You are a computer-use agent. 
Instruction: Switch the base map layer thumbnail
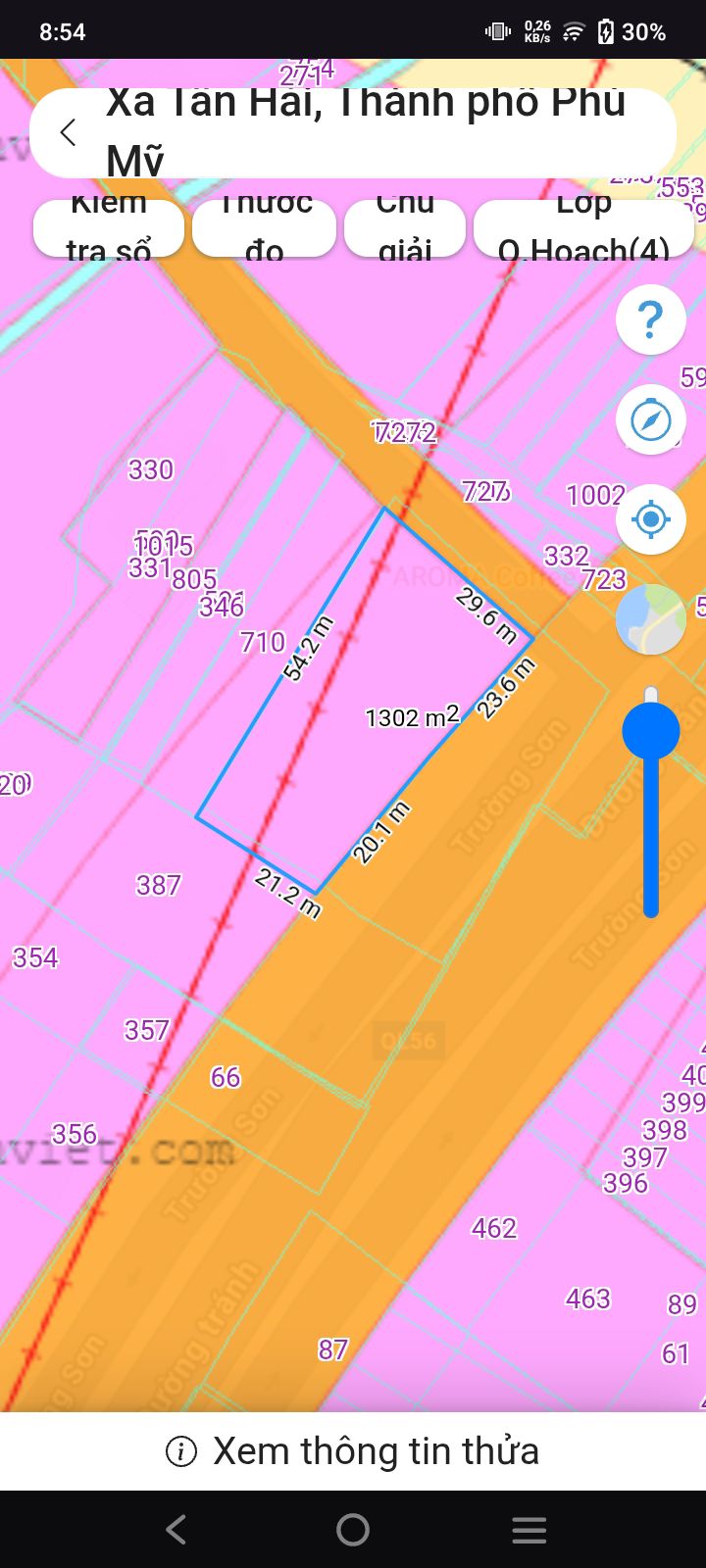[x=650, y=619]
